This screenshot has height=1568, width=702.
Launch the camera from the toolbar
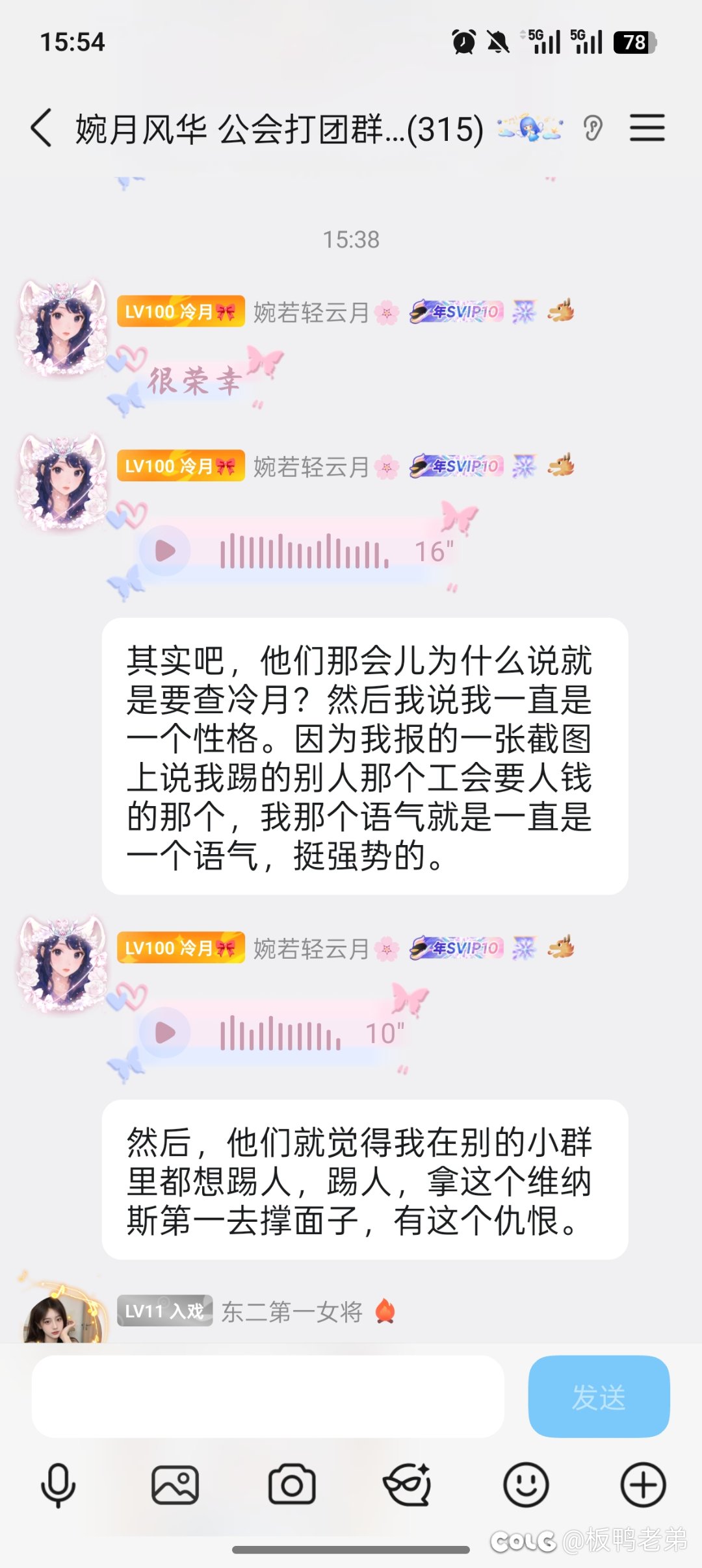tap(292, 1485)
